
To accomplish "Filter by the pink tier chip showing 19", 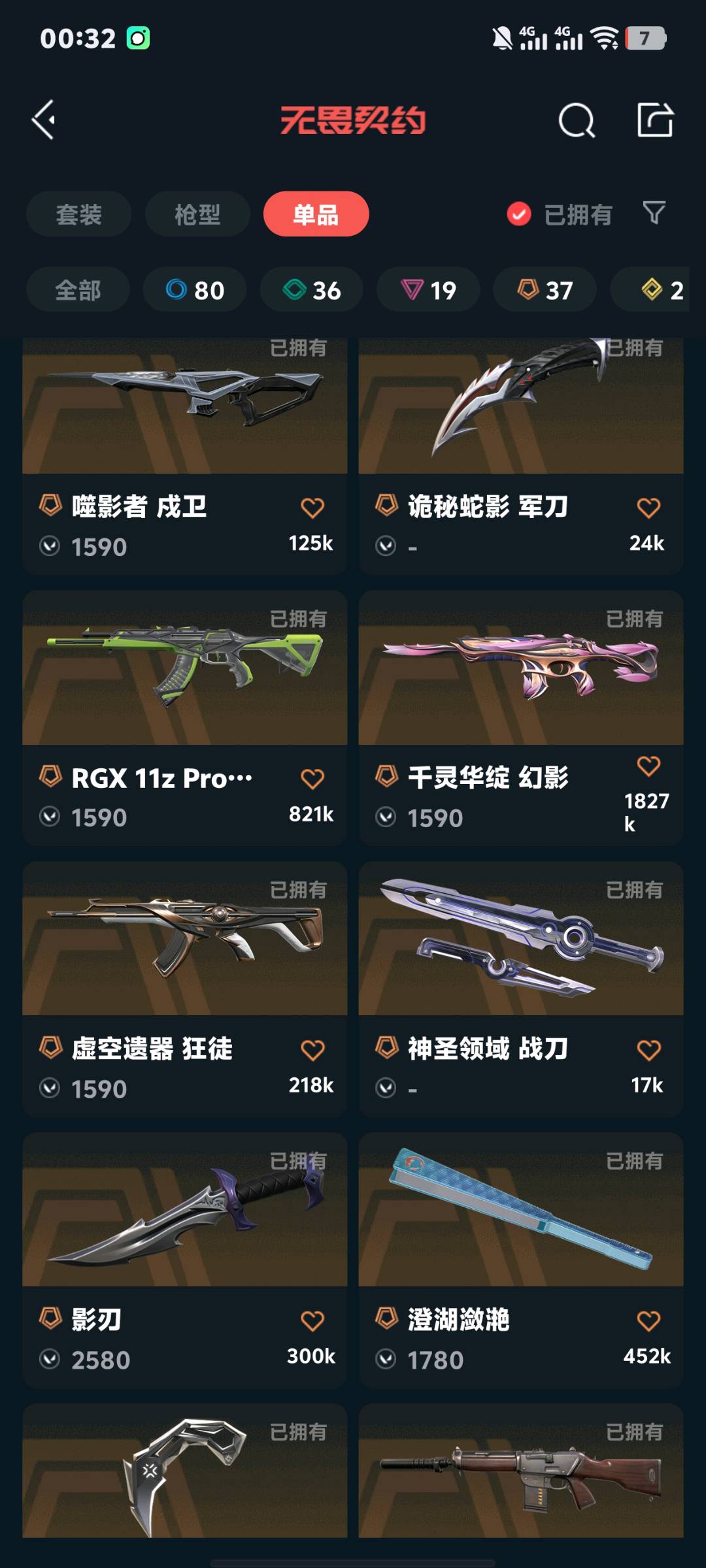I will point(428,290).
